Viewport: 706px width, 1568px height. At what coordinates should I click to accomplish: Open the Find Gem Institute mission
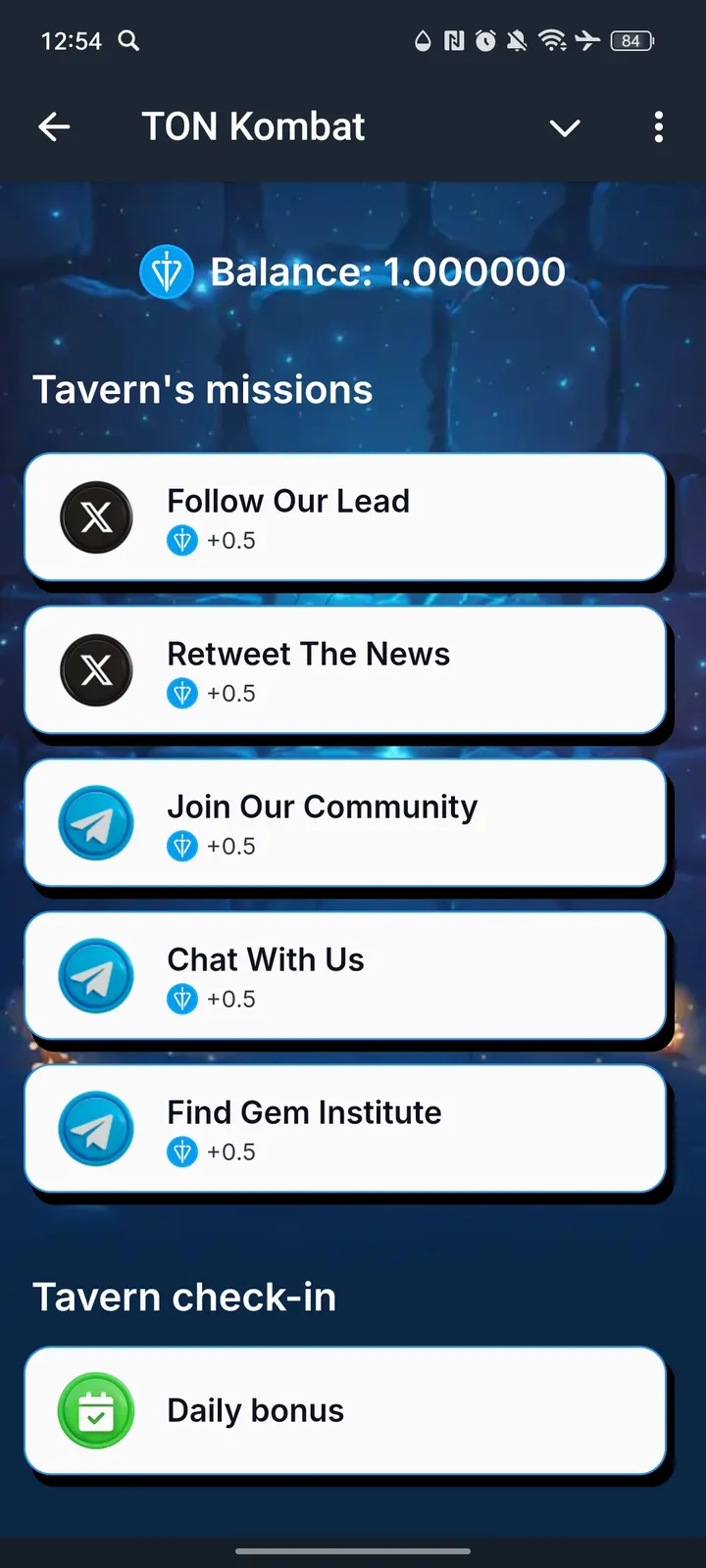pos(345,1129)
